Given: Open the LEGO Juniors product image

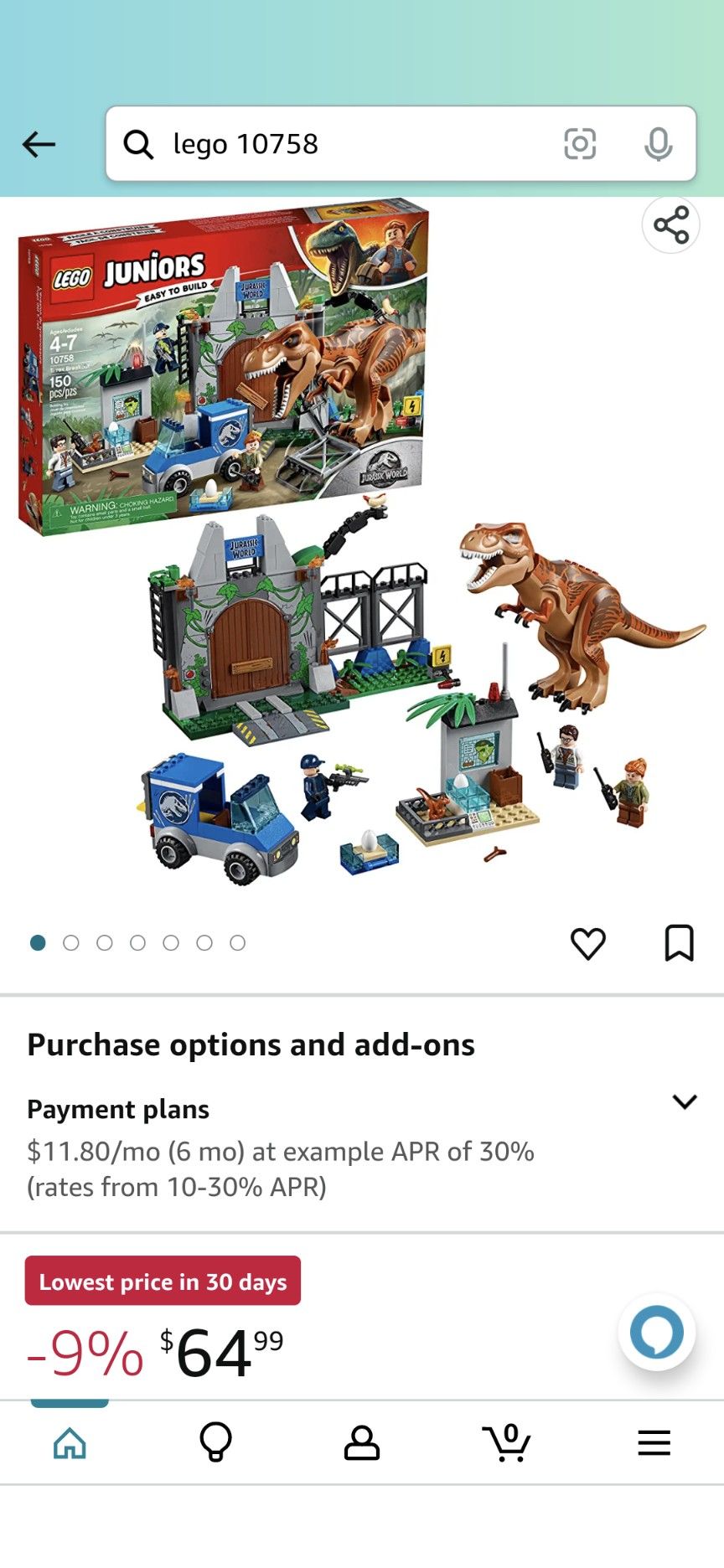Looking at the screenshot, I should pos(362,543).
